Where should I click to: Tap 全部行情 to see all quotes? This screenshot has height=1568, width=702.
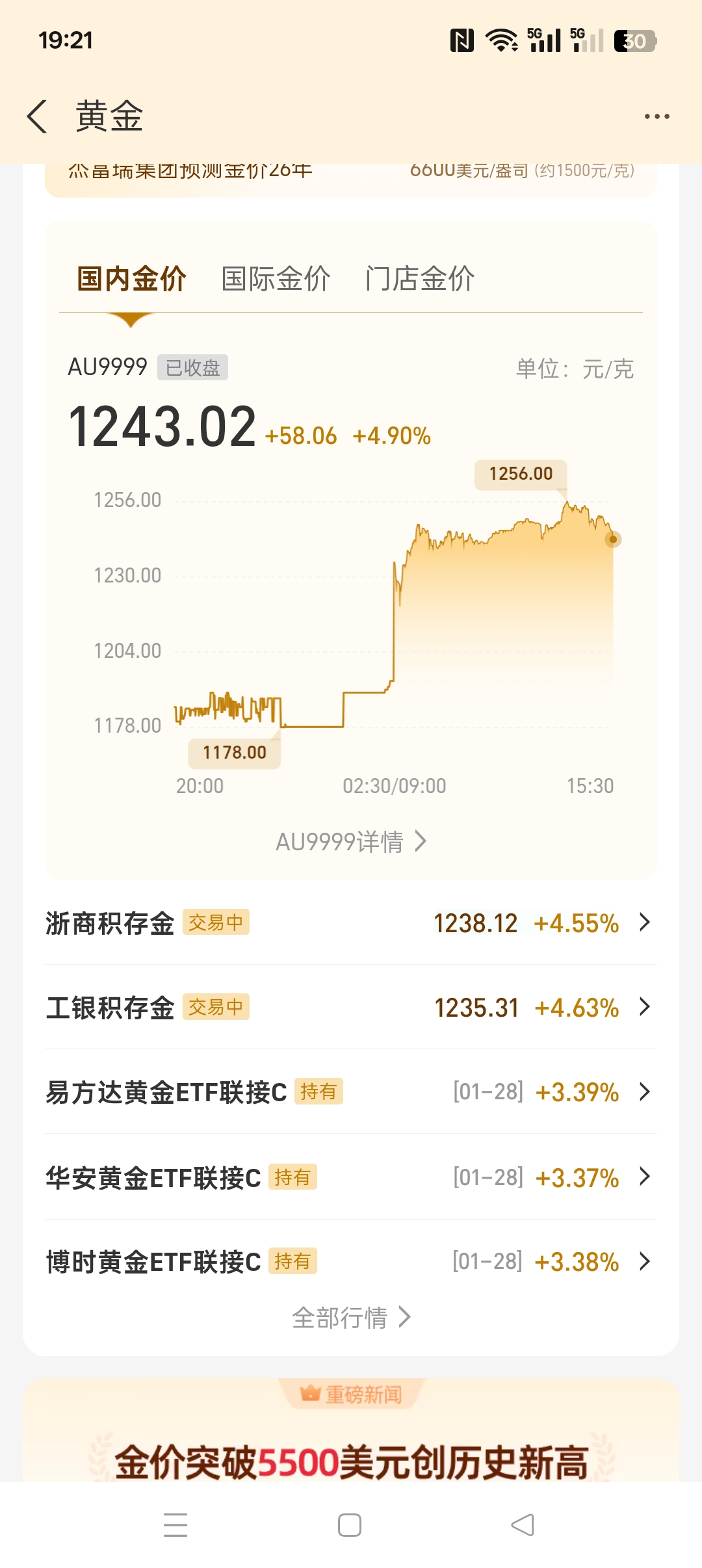point(351,1318)
